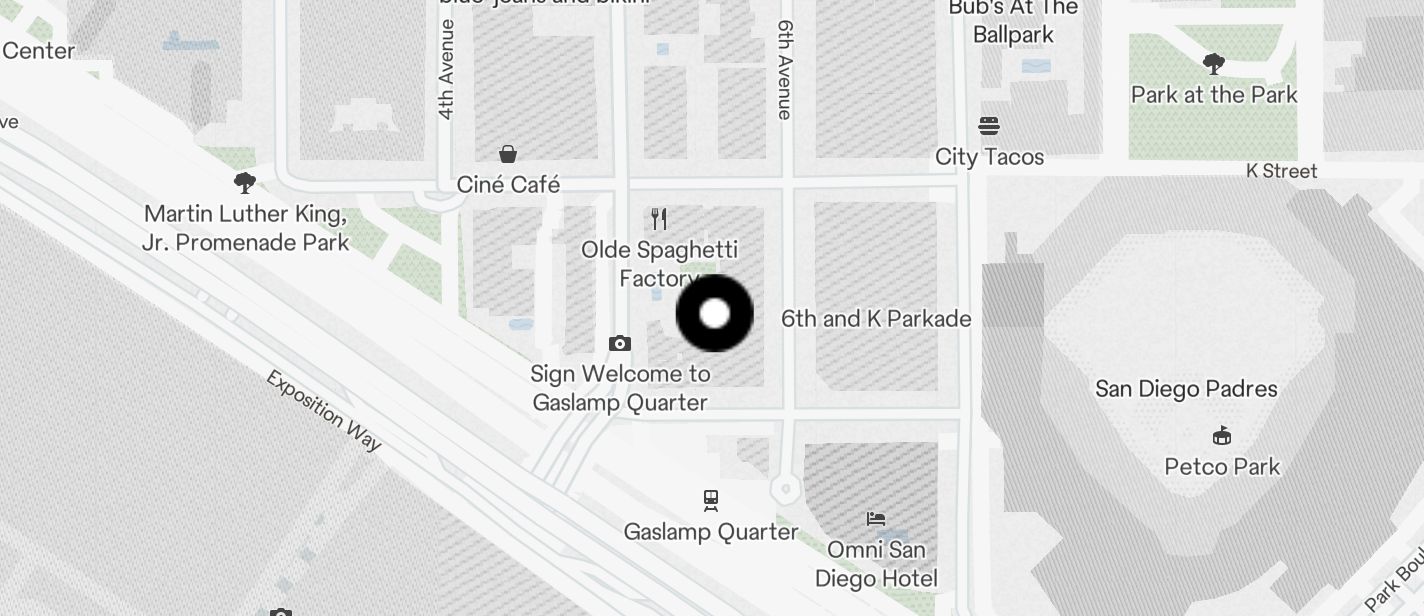Tap the black location pin
The width and height of the screenshot is (1424, 616).
715,314
